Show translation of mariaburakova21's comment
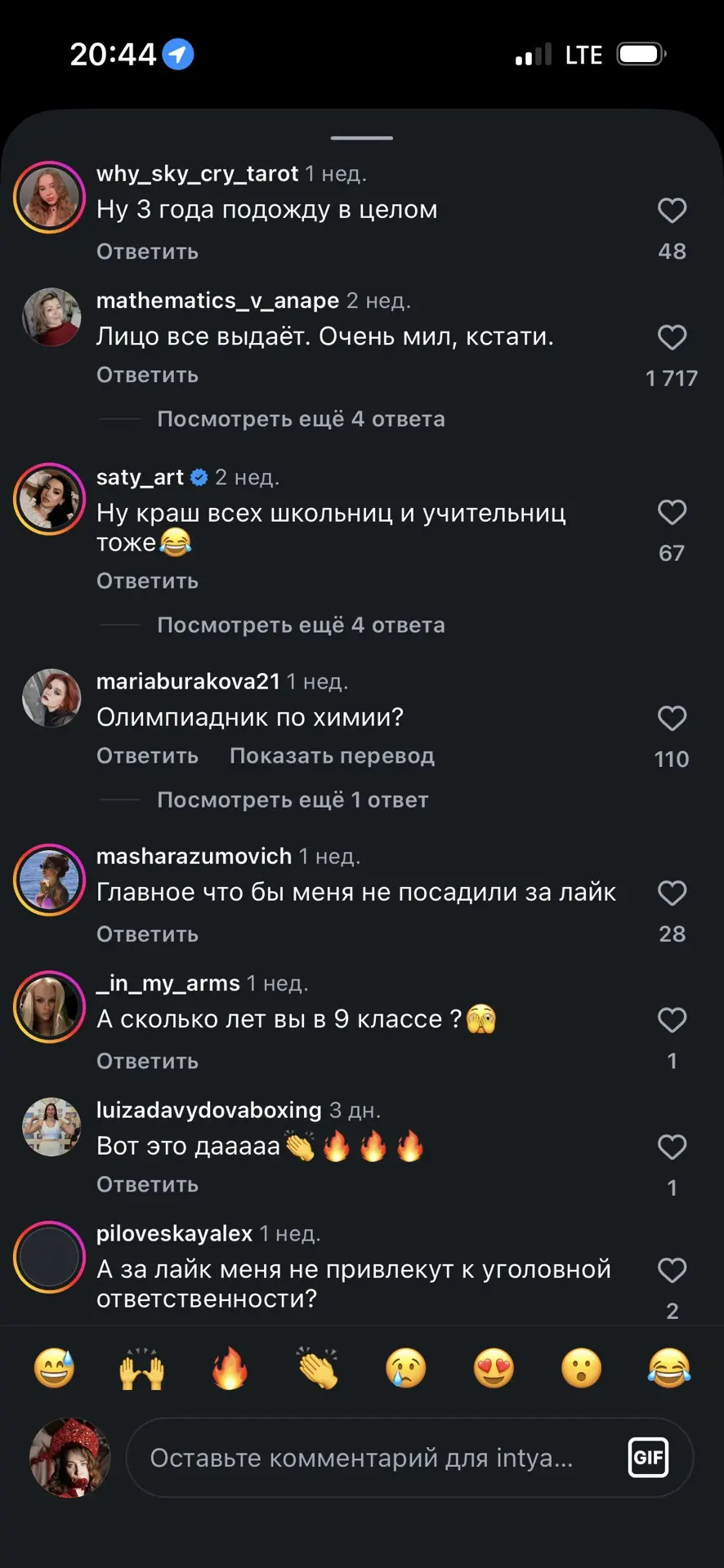Image resolution: width=724 pixels, height=1568 pixels. [332, 755]
